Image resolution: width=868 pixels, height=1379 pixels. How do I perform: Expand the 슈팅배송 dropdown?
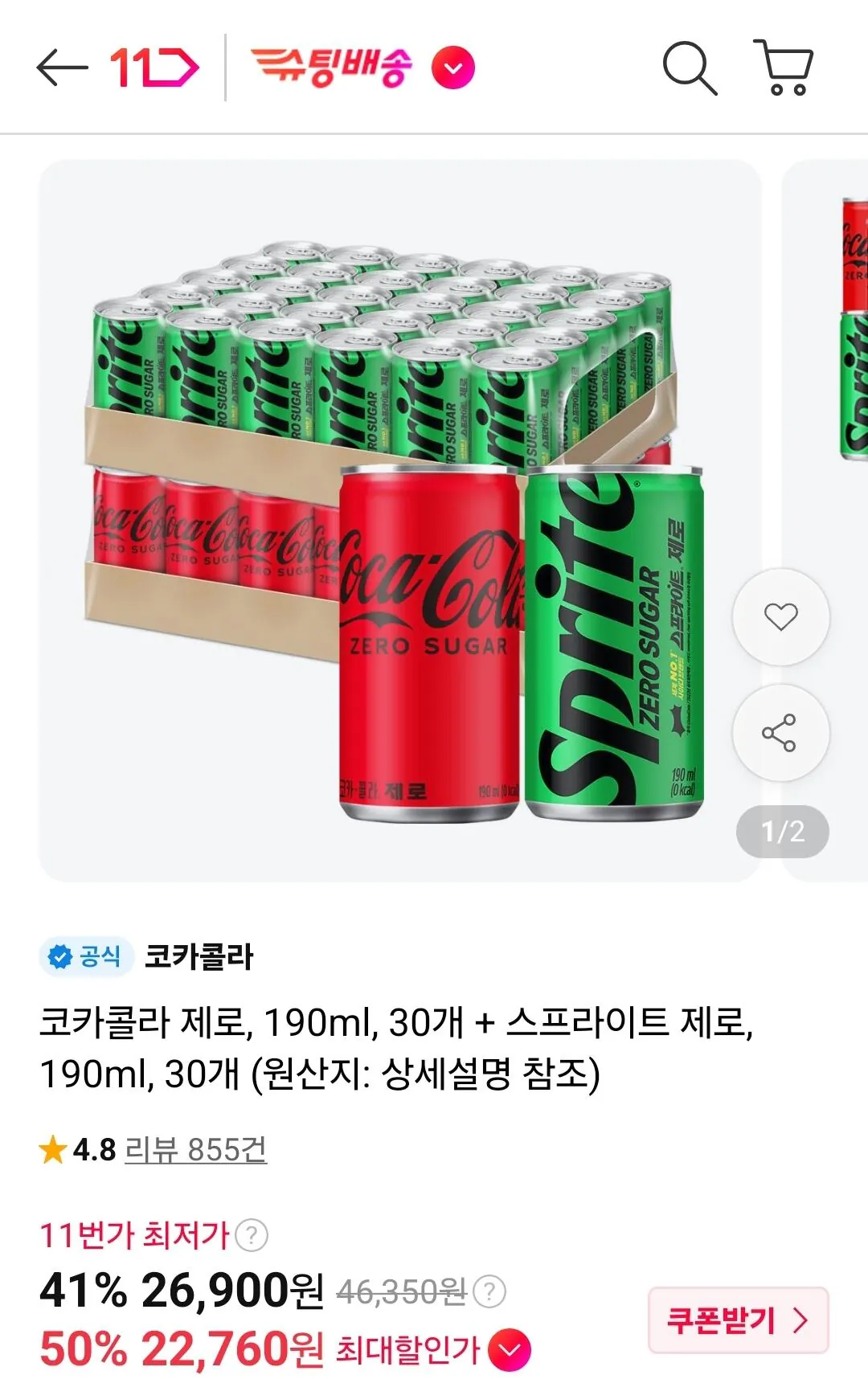coord(453,68)
